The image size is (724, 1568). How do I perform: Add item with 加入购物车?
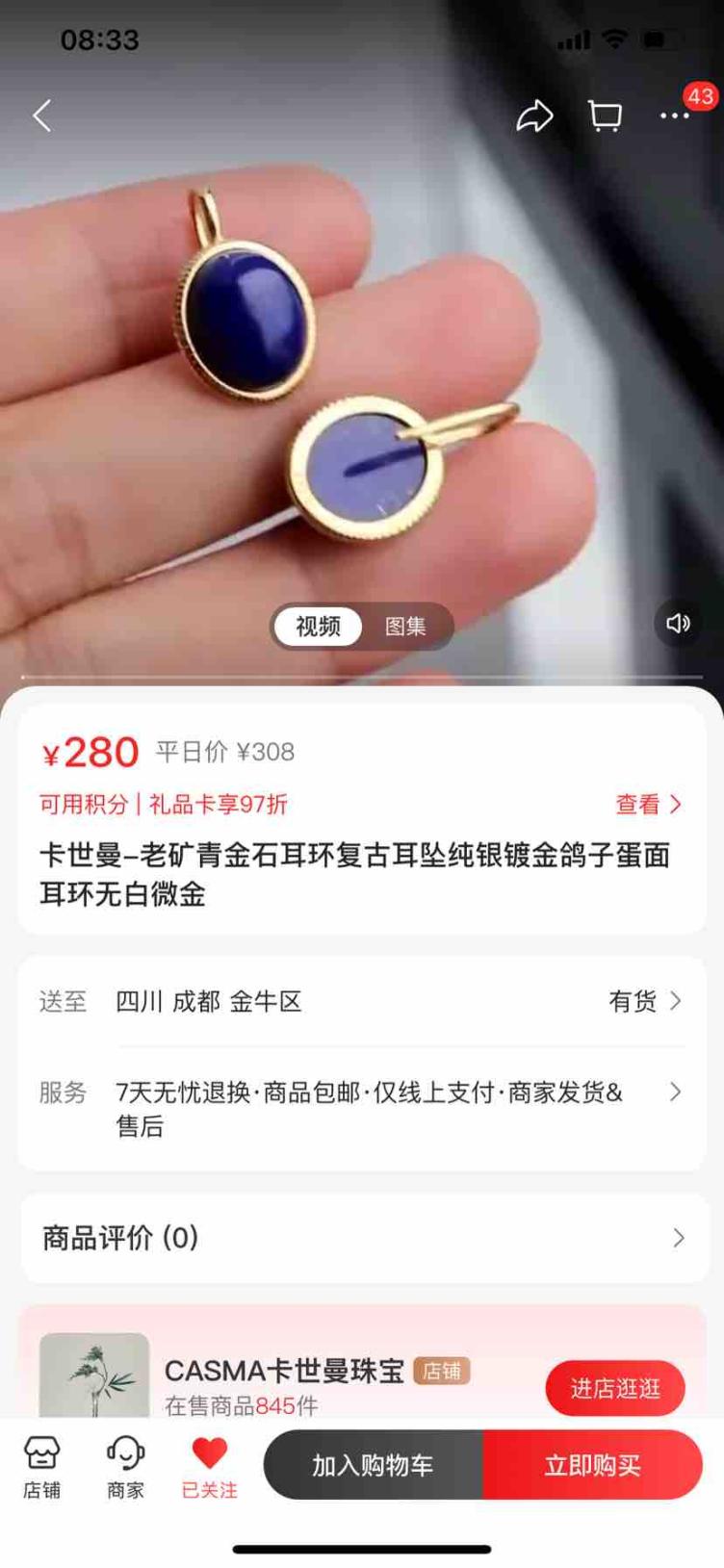point(374,1465)
